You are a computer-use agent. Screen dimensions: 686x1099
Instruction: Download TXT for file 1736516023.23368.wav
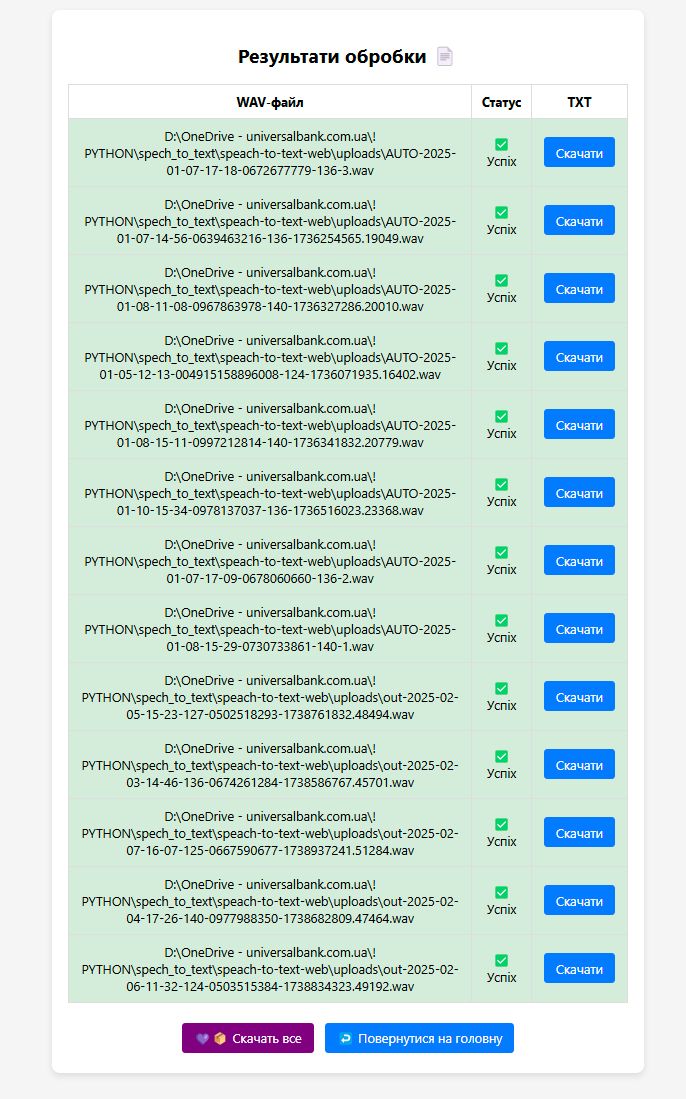579,493
